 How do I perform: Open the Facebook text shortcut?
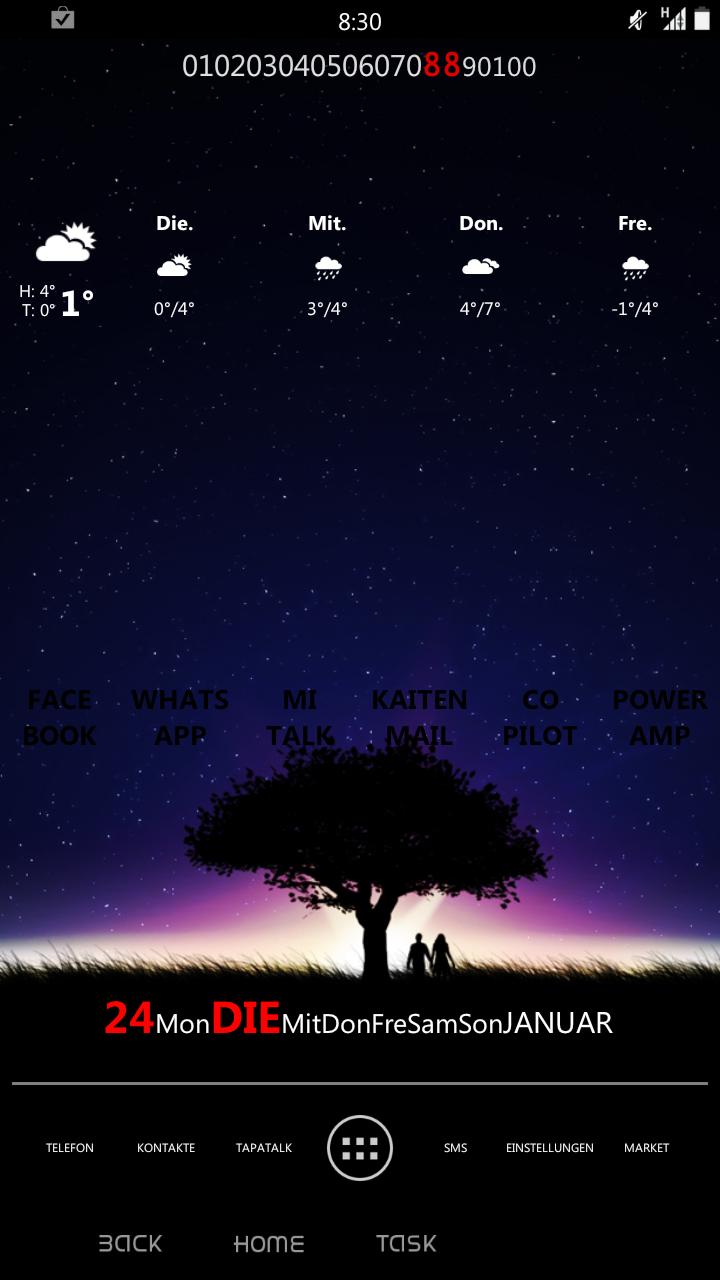click(60, 718)
